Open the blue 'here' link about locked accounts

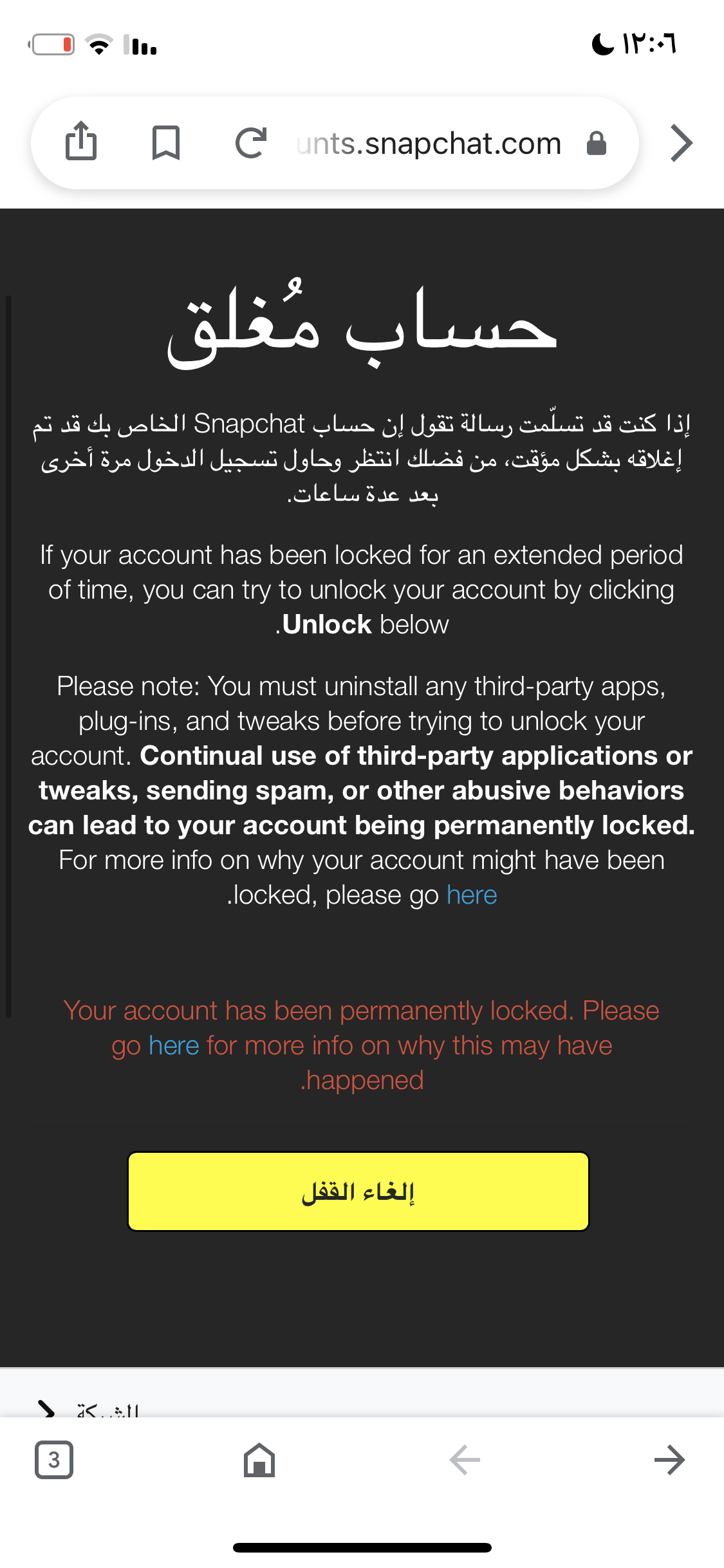pyautogui.click(x=472, y=895)
